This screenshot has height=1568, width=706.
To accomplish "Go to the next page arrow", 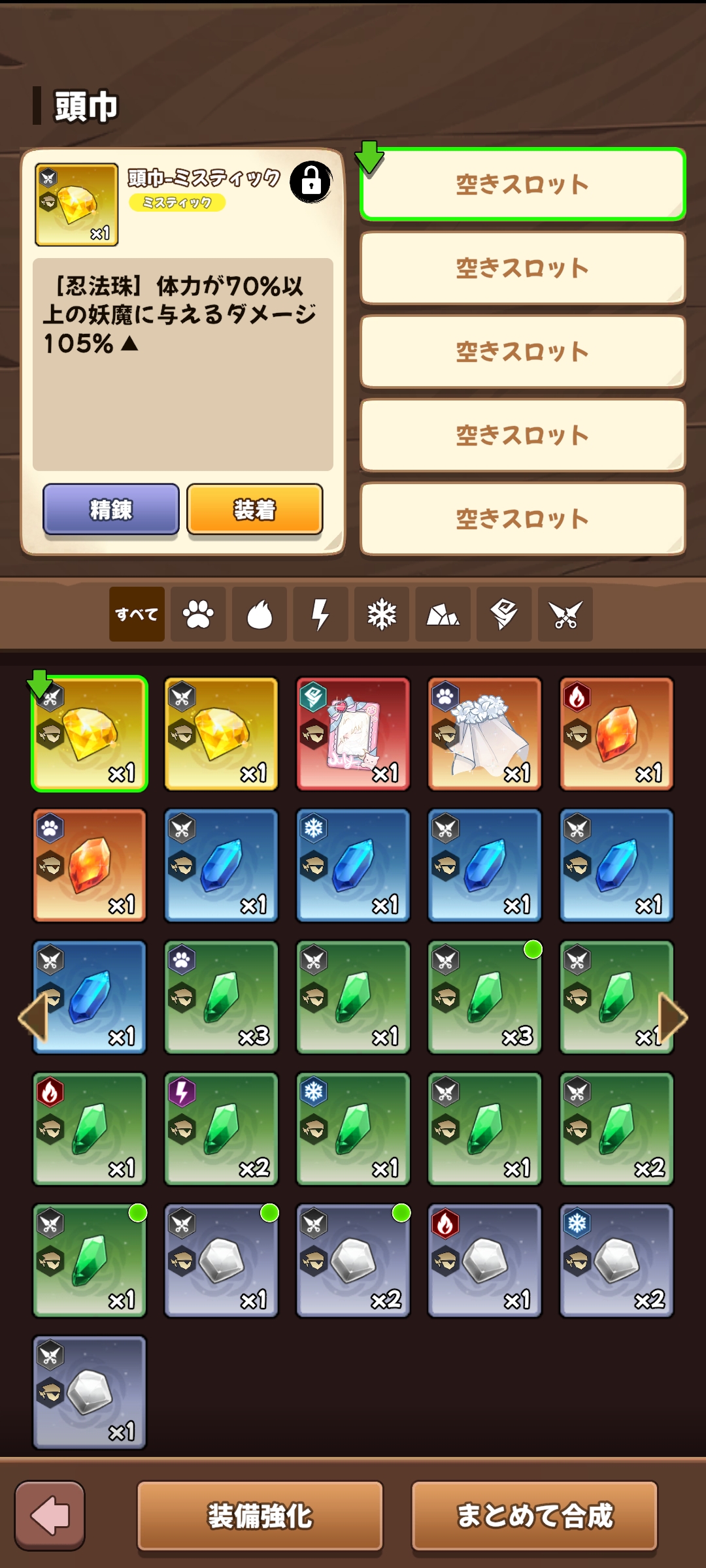I will (673, 1017).
